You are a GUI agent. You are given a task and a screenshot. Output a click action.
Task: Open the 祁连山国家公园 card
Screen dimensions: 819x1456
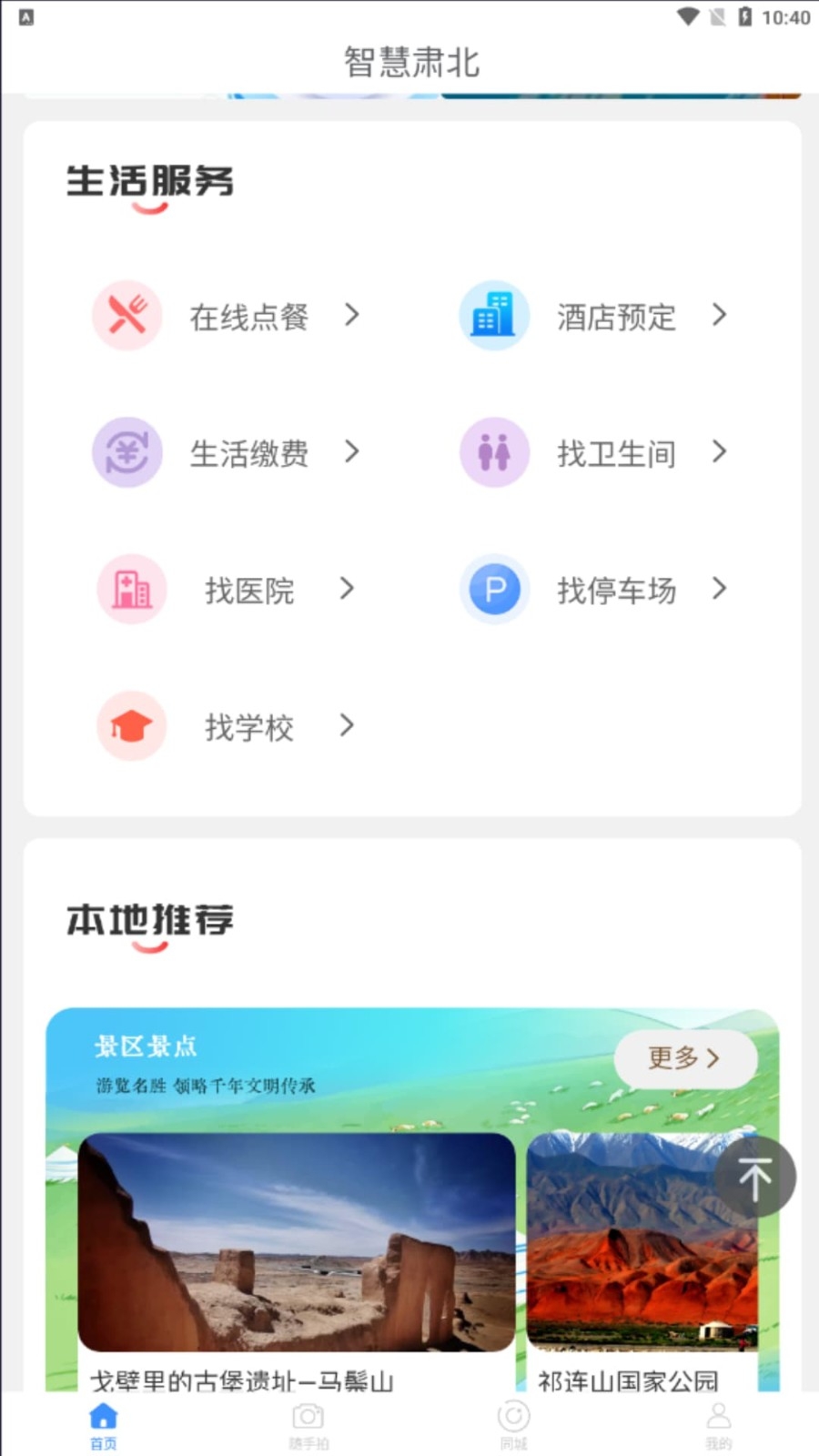pyautogui.click(x=642, y=1262)
